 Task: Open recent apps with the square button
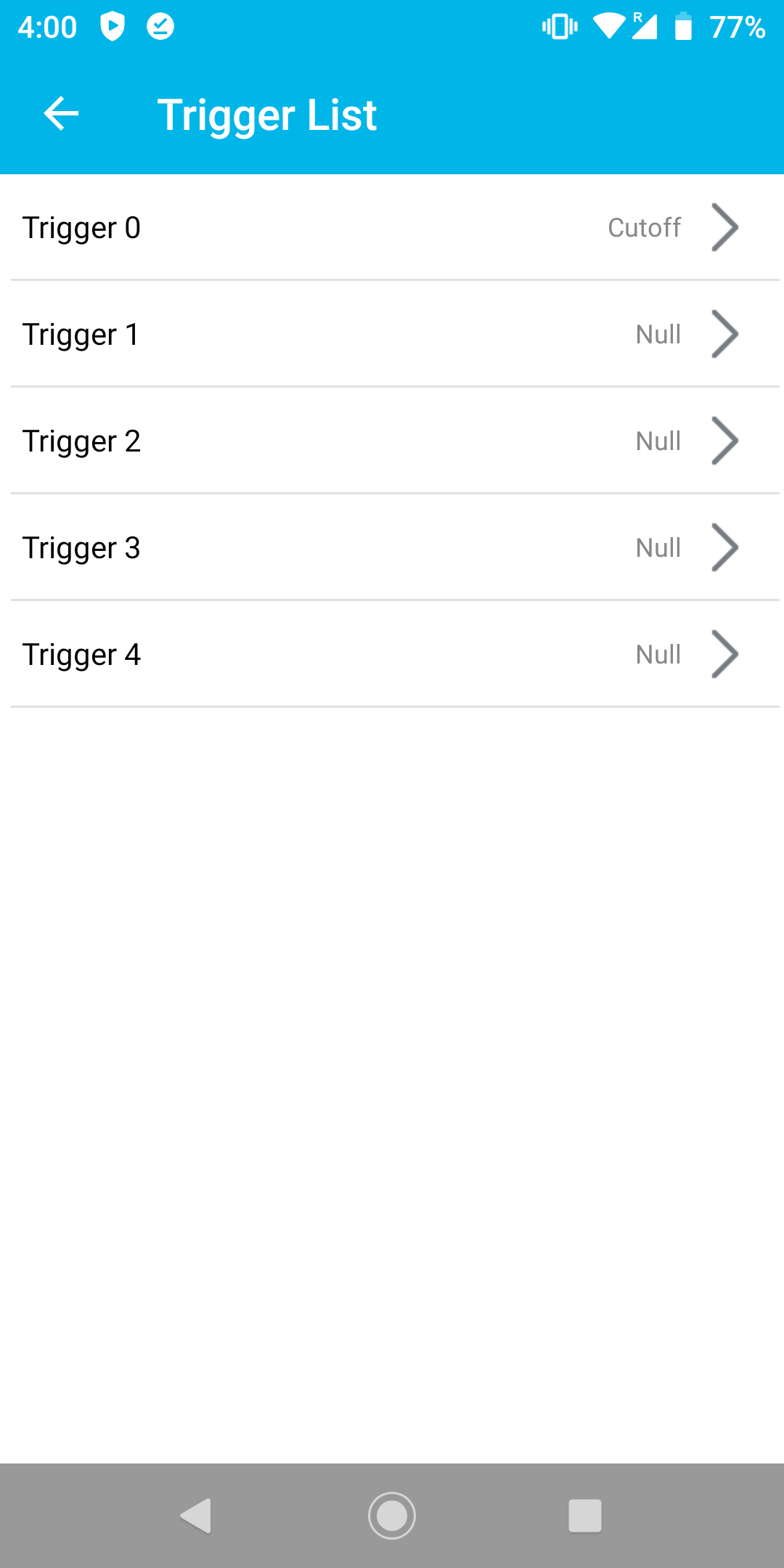tap(586, 1515)
